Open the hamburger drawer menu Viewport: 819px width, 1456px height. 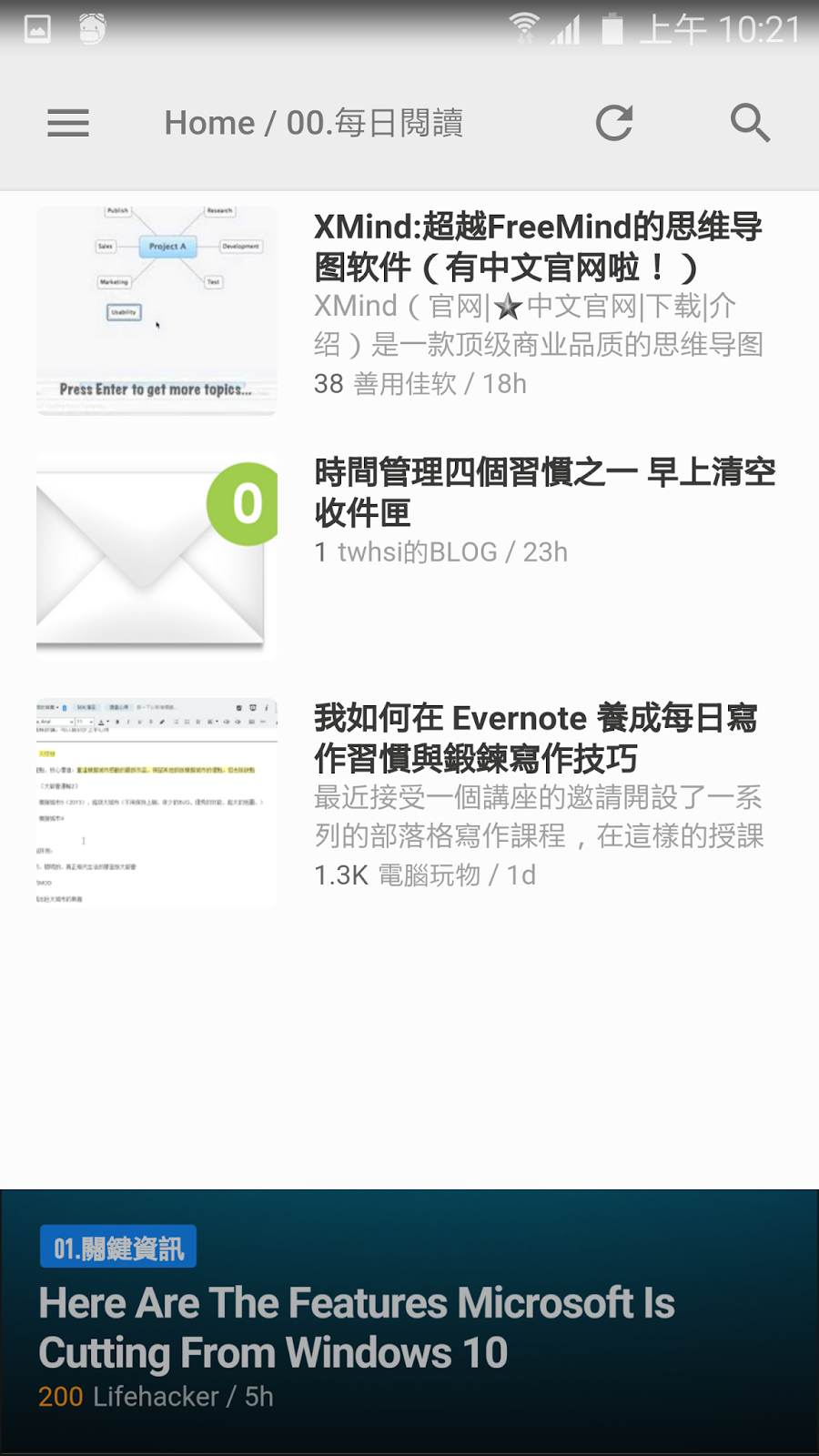click(x=68, y=123)
